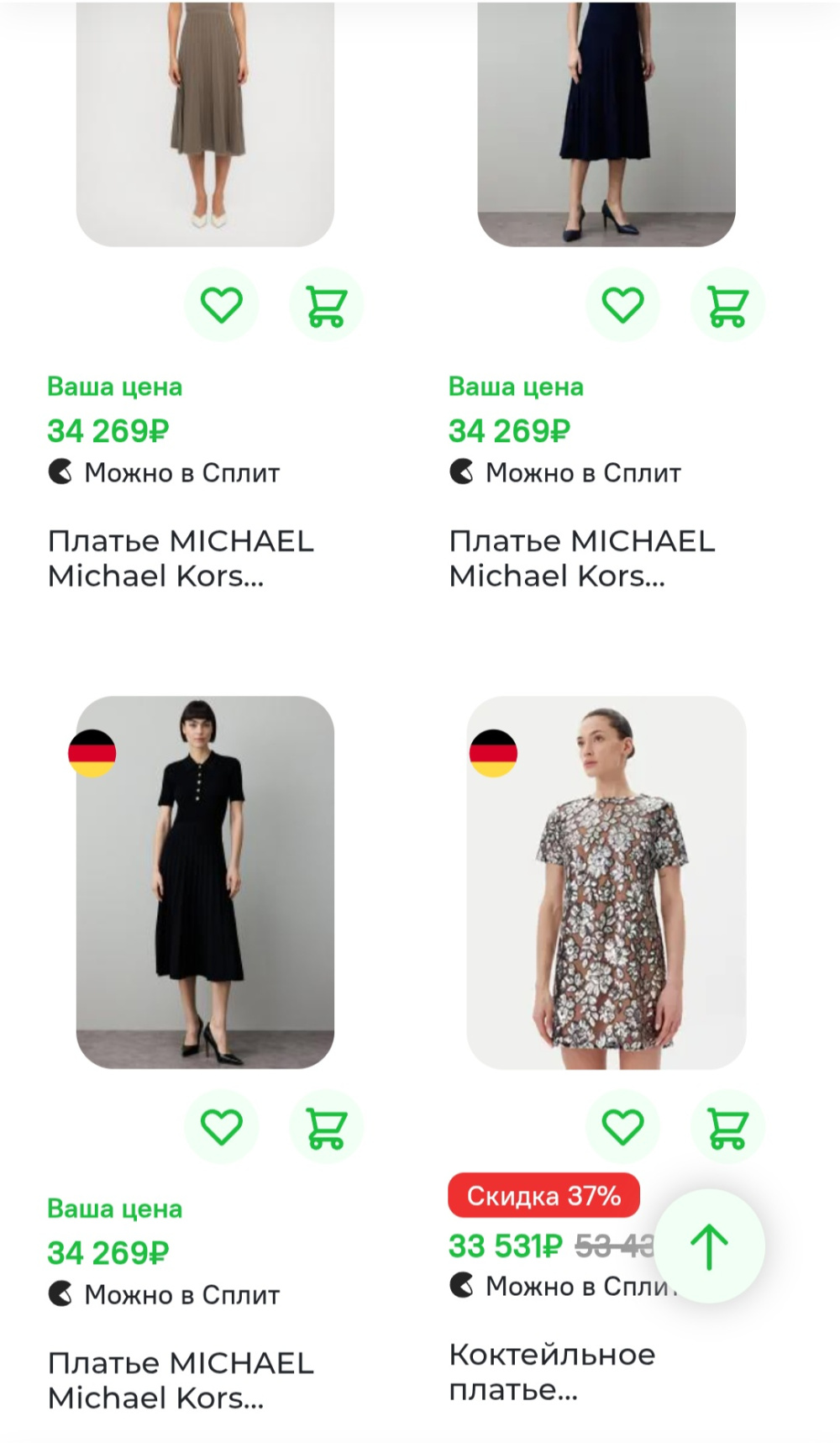
Task: Select the Split payment icon under the navy dress
Action: pyautogui.click(x=463, y=471)
